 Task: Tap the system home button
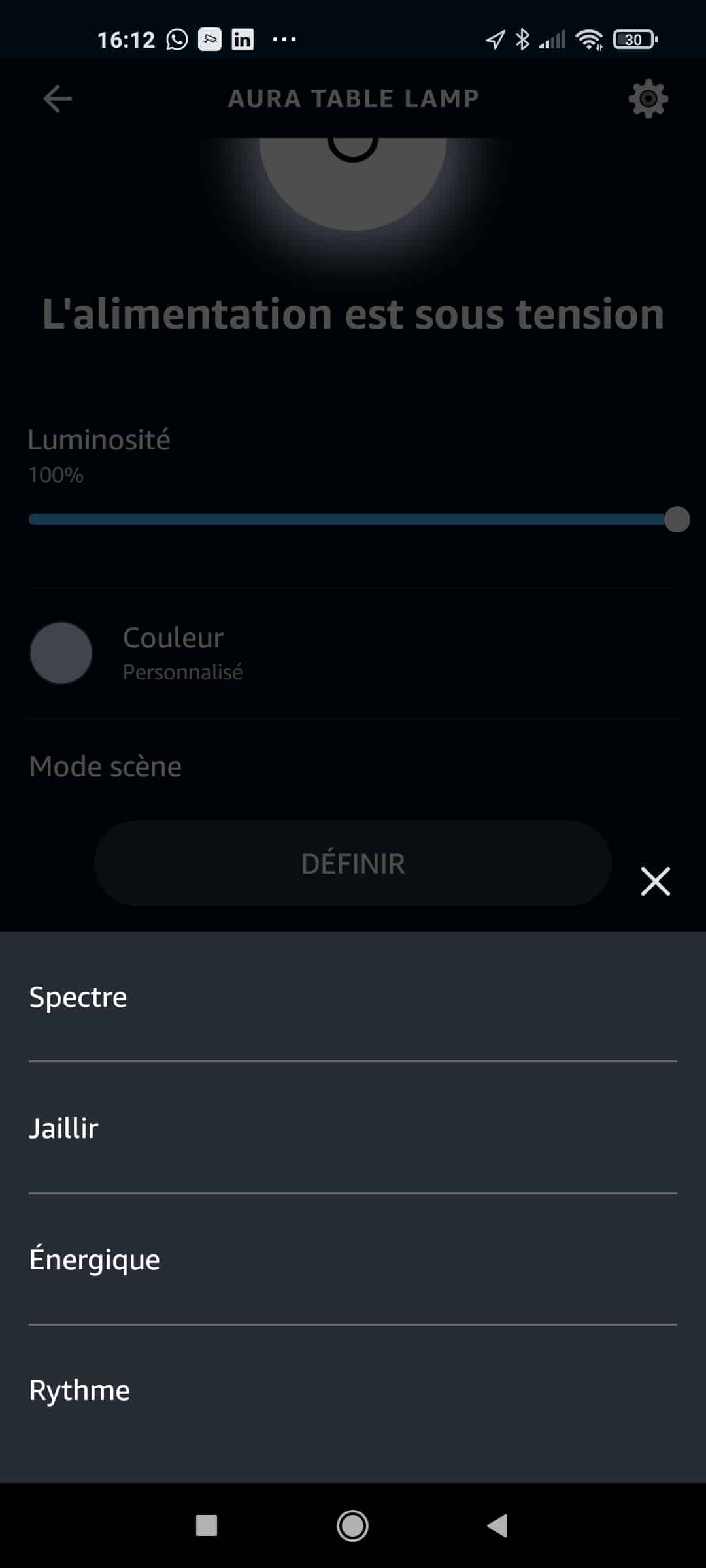[352, 1526]
